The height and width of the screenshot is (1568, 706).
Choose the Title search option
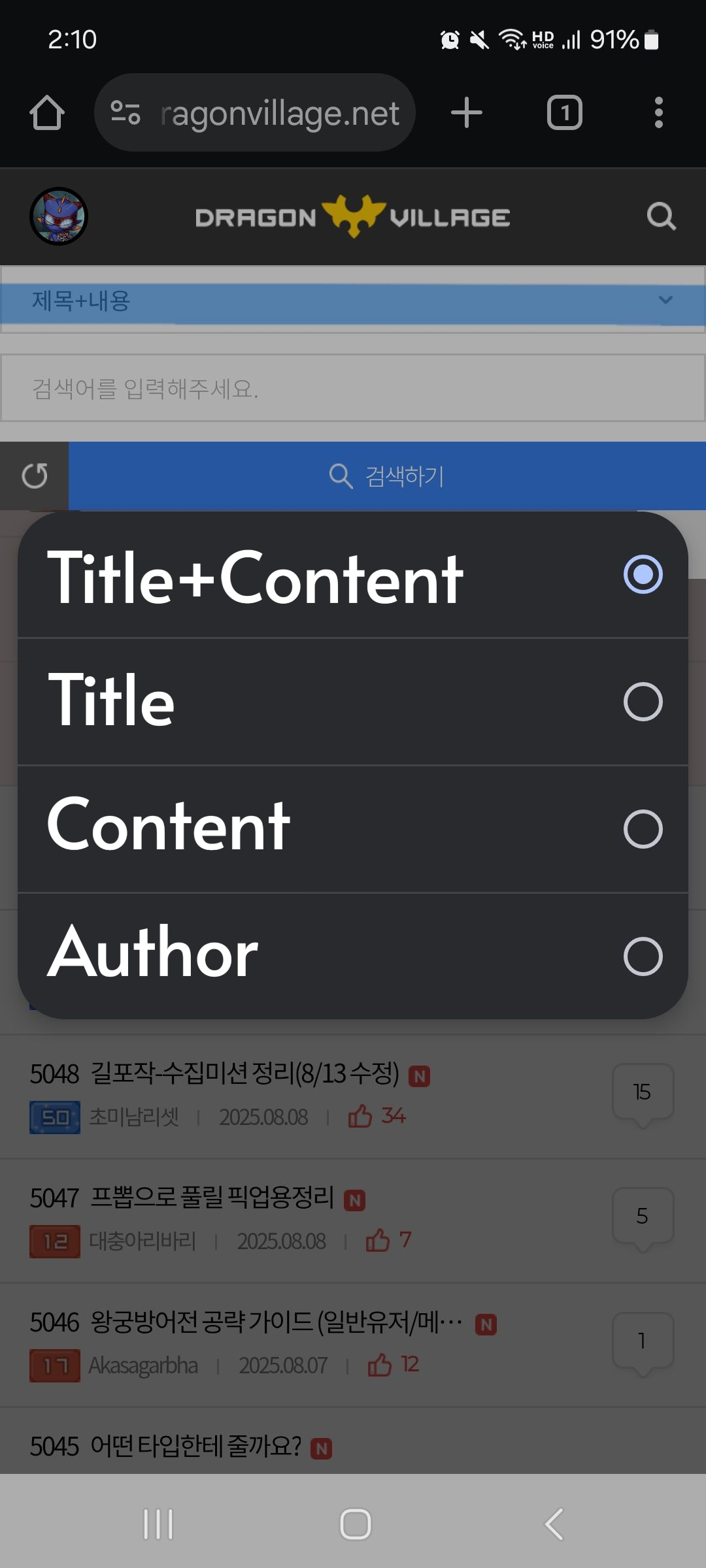coord(353,702)
